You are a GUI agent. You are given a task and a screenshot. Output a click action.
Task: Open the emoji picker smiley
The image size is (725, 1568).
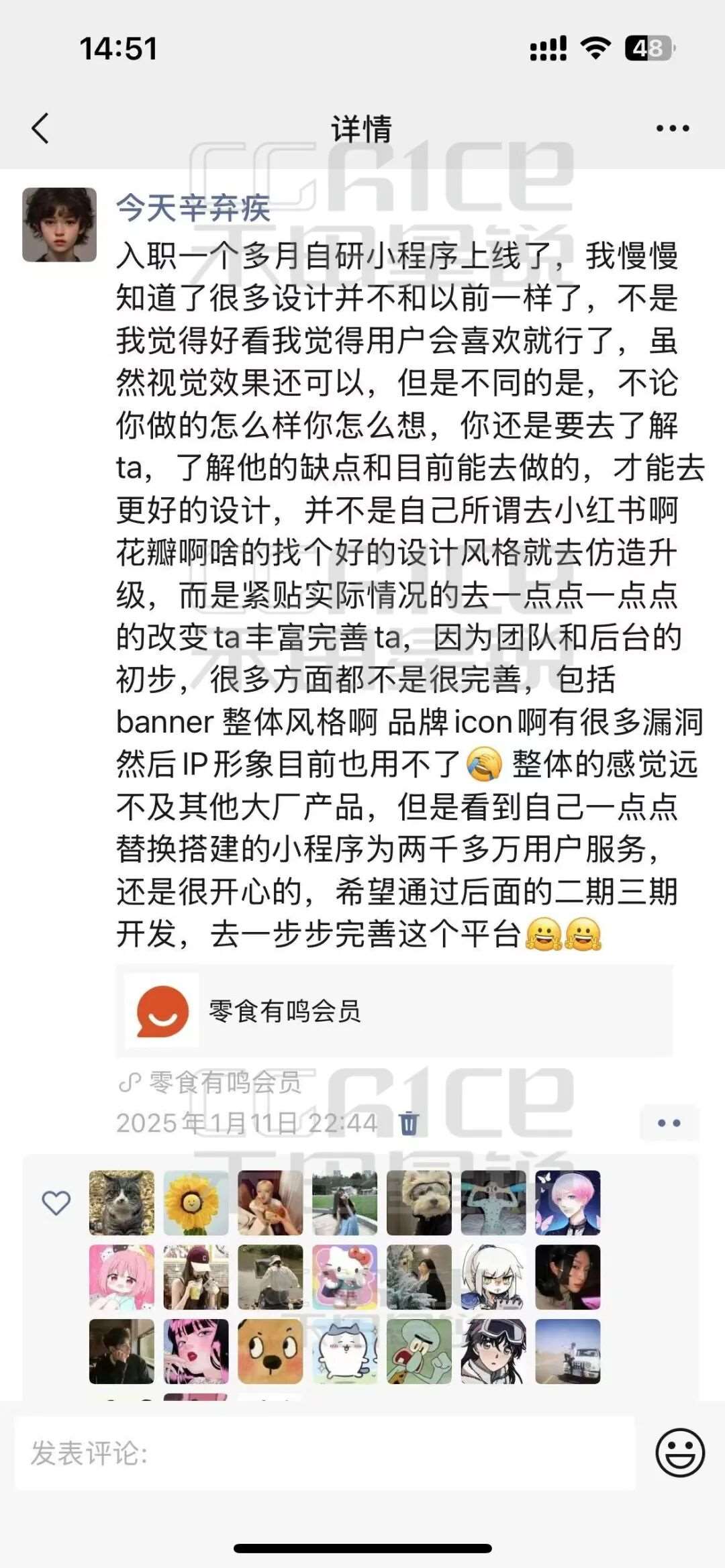pyautogui.click(x=679, y=1453)
